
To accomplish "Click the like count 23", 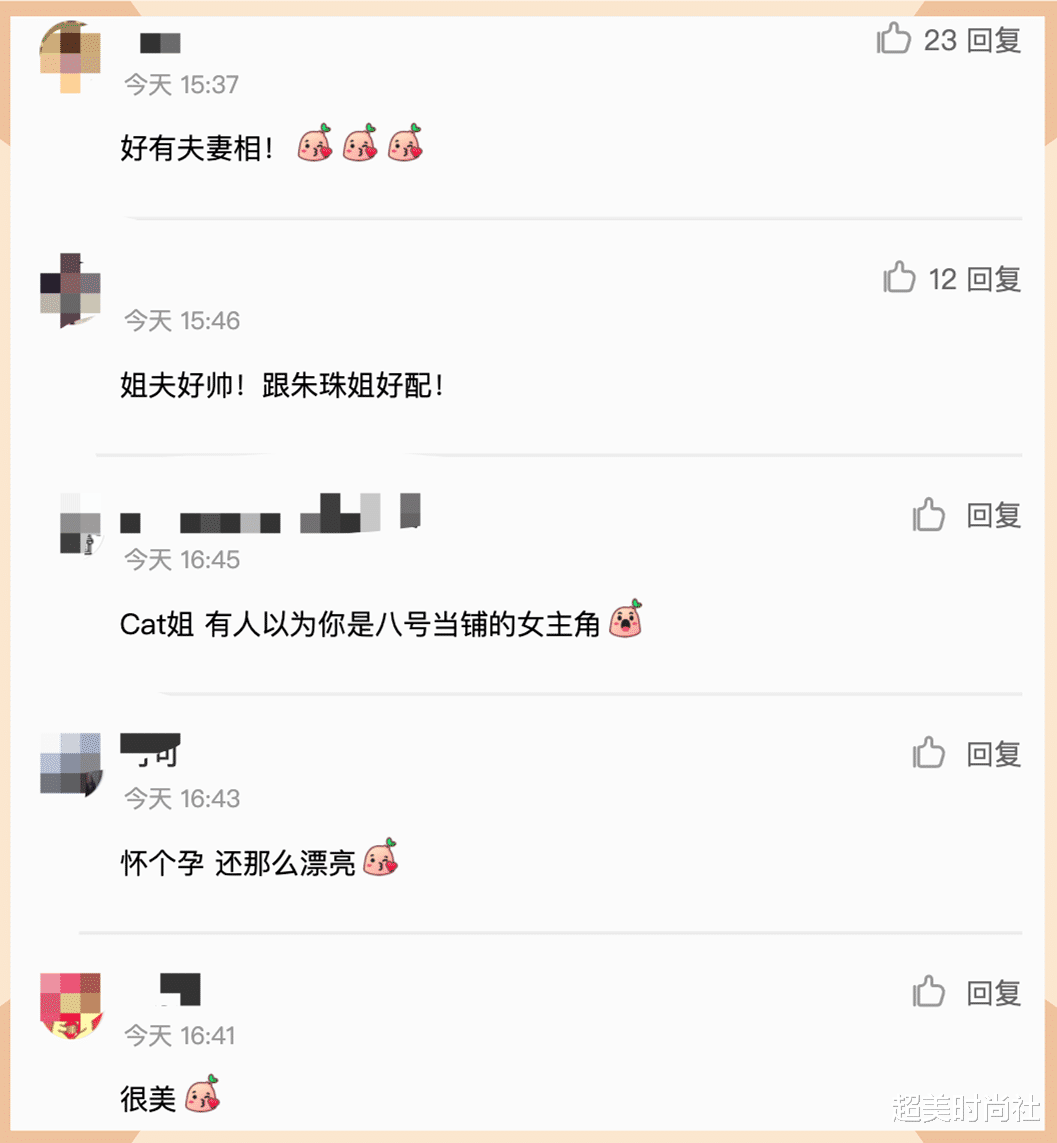I will [x=942, y=42].
